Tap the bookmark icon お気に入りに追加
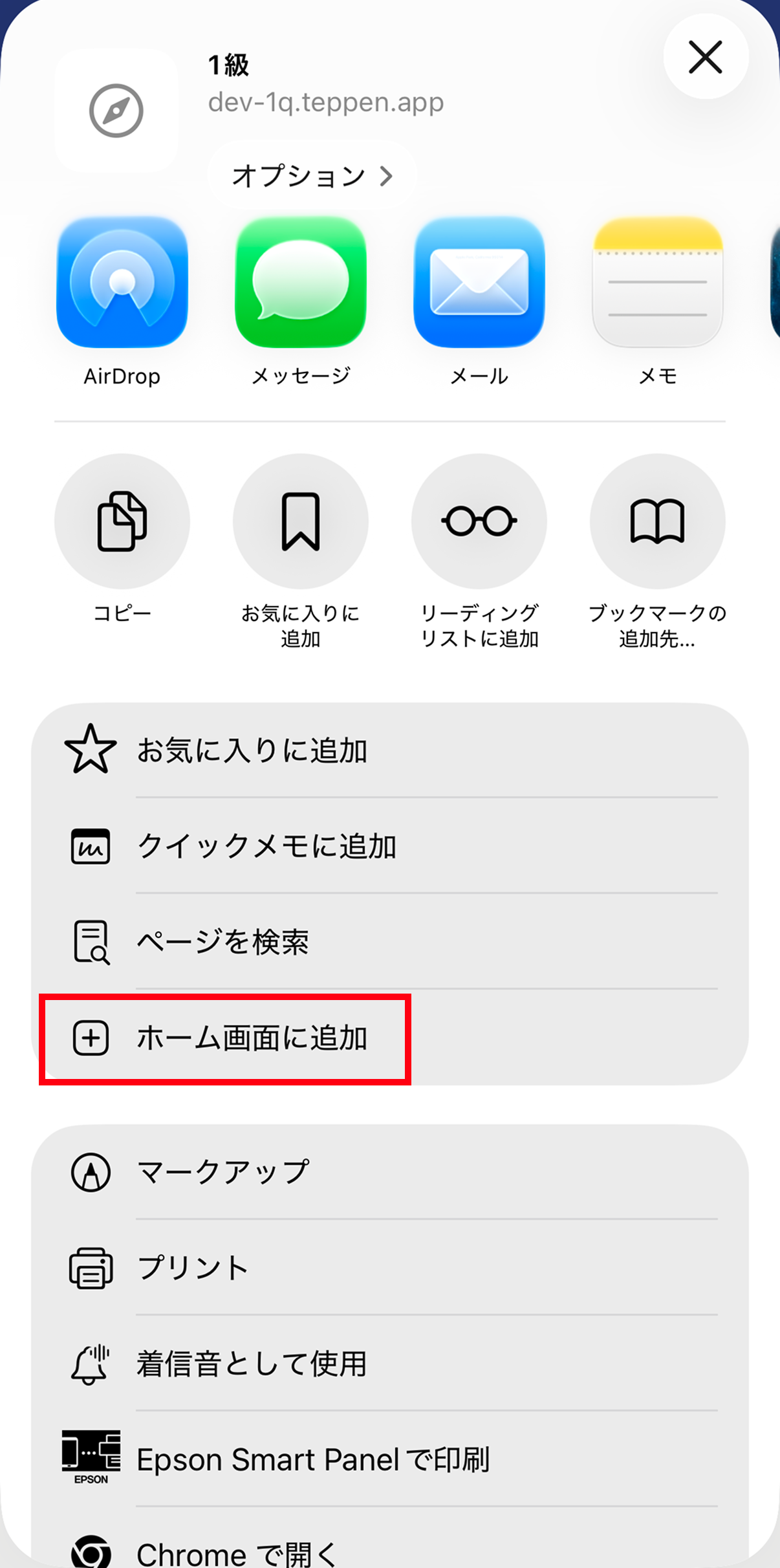 [301, 521]
